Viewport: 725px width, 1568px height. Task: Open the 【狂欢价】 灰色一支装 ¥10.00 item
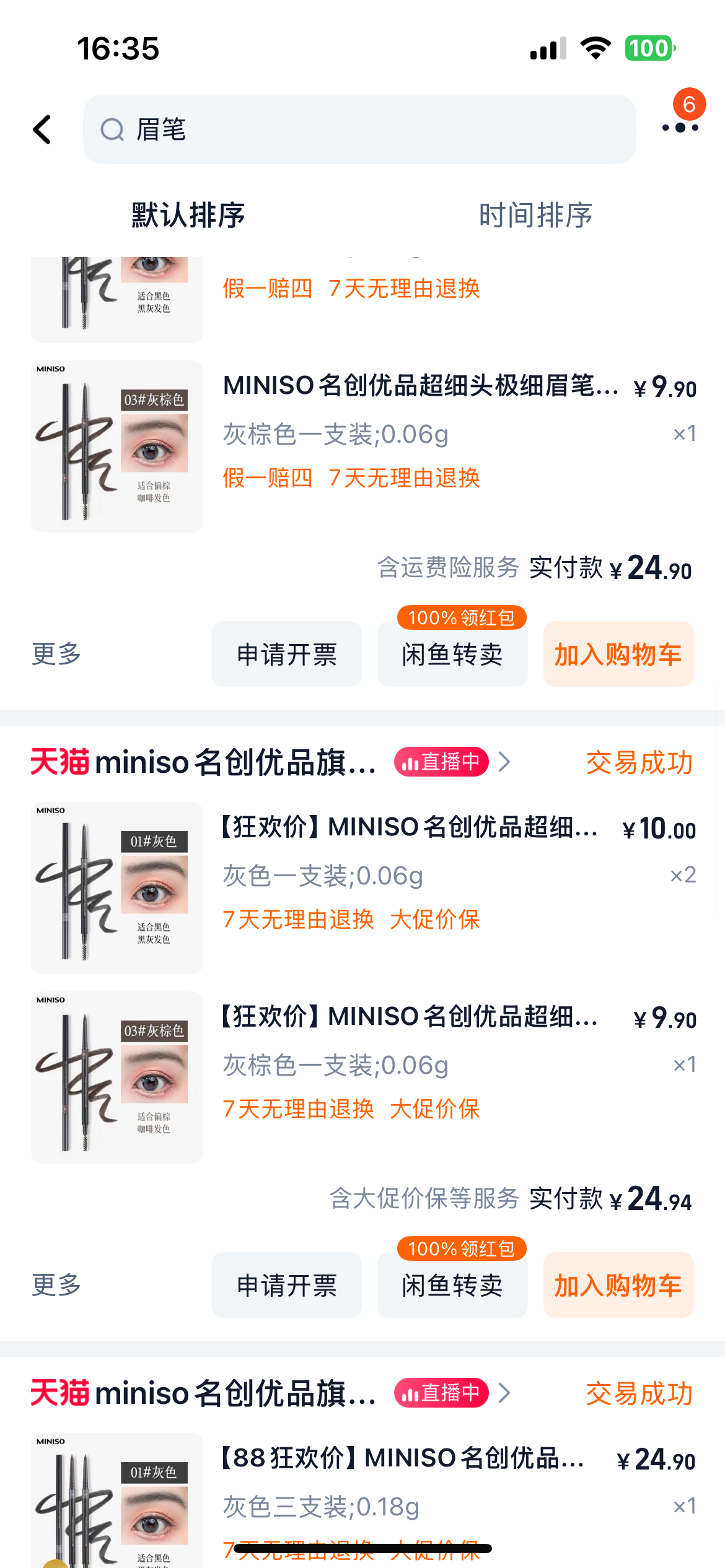tap(409, 827)
